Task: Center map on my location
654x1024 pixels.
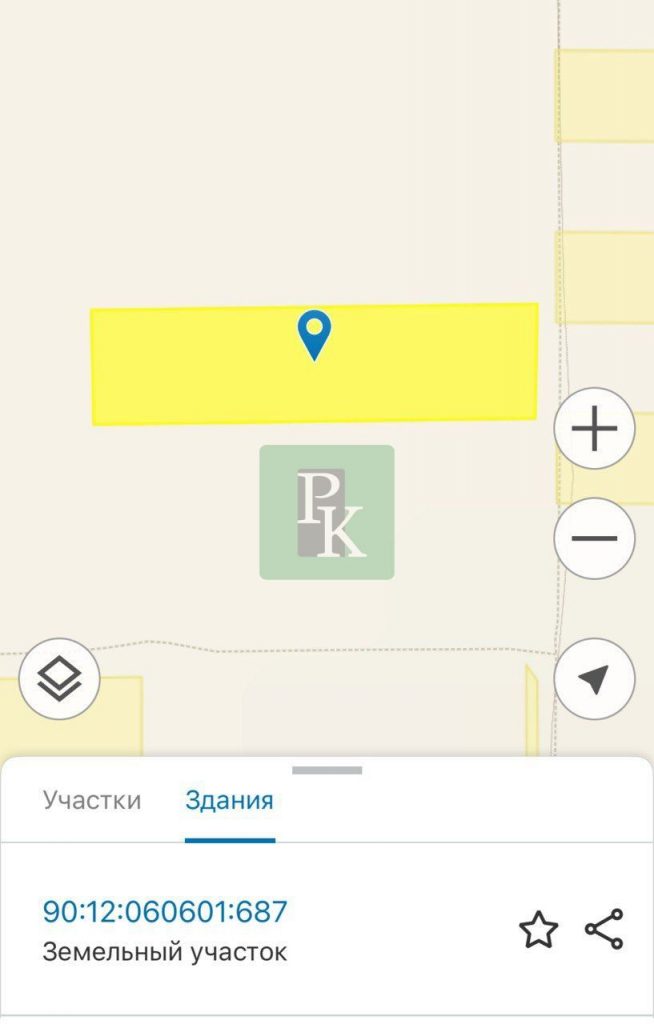Action: click(x=595, y=680)
